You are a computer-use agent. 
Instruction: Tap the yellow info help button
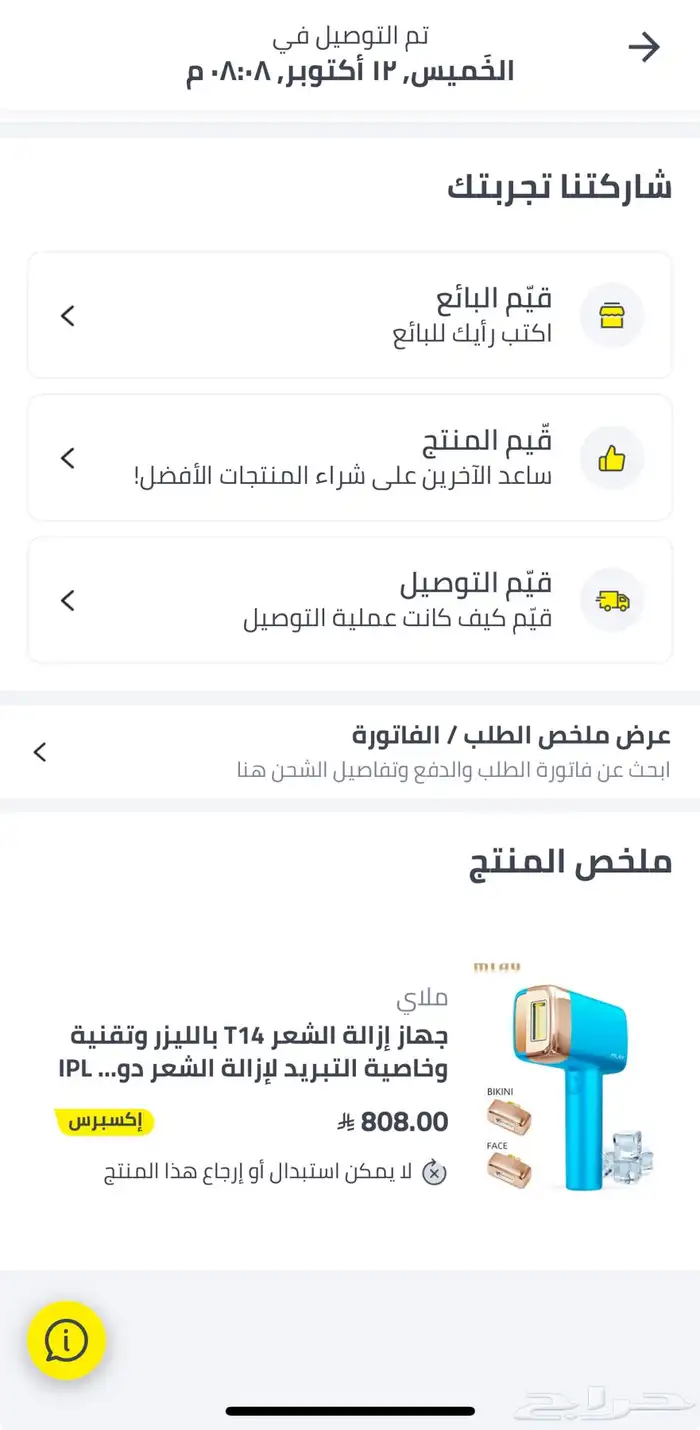[x=66, y=1341]
